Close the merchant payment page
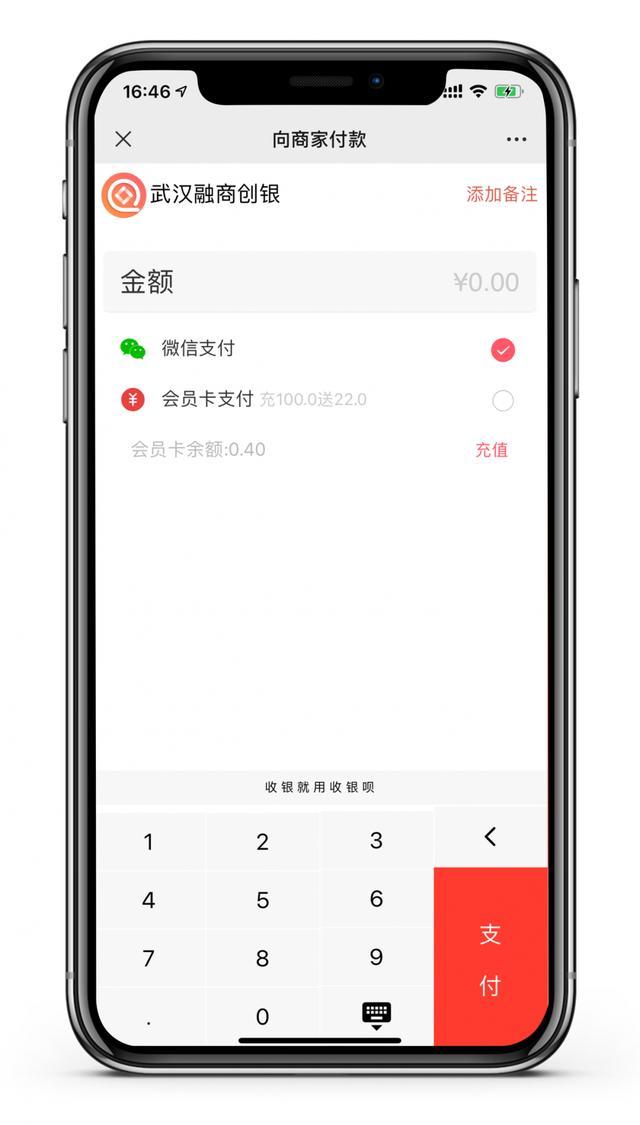 123,139
